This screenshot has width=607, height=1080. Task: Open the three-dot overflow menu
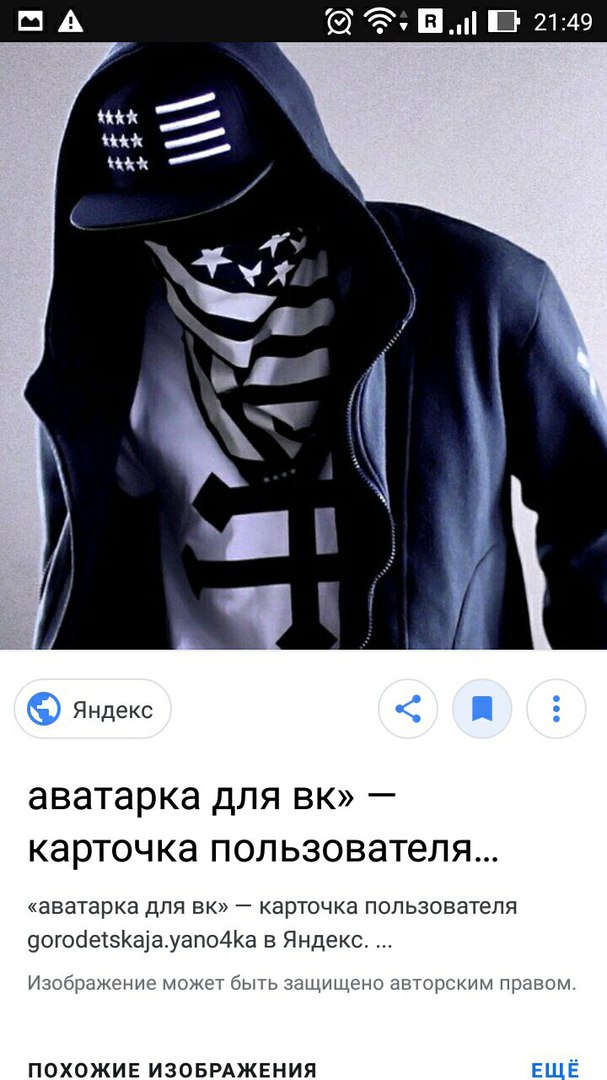click(556, 710)
